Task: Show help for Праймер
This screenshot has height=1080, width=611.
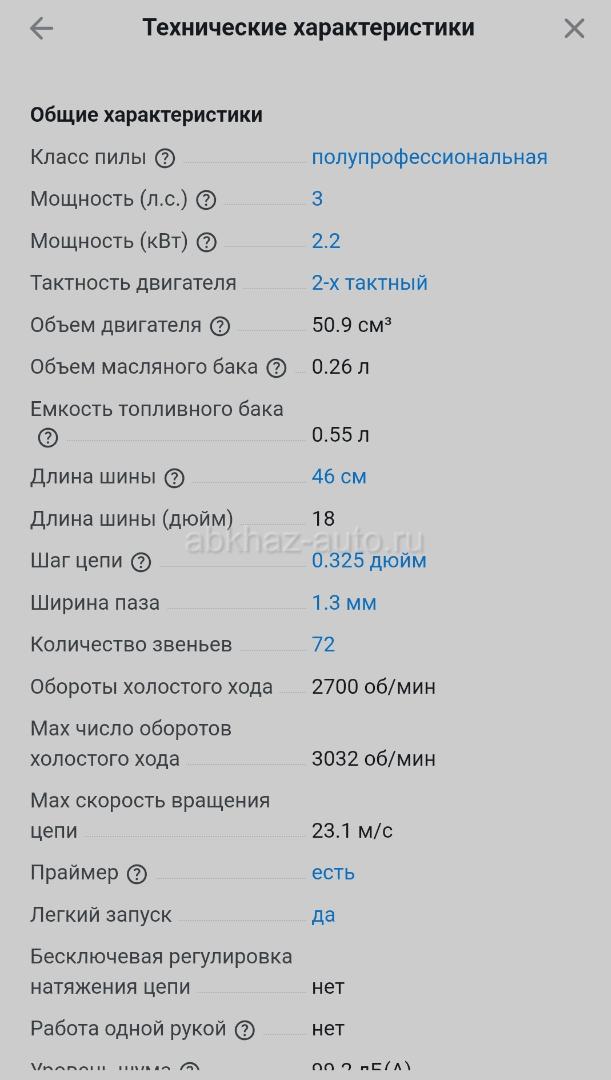Action: 137,874
